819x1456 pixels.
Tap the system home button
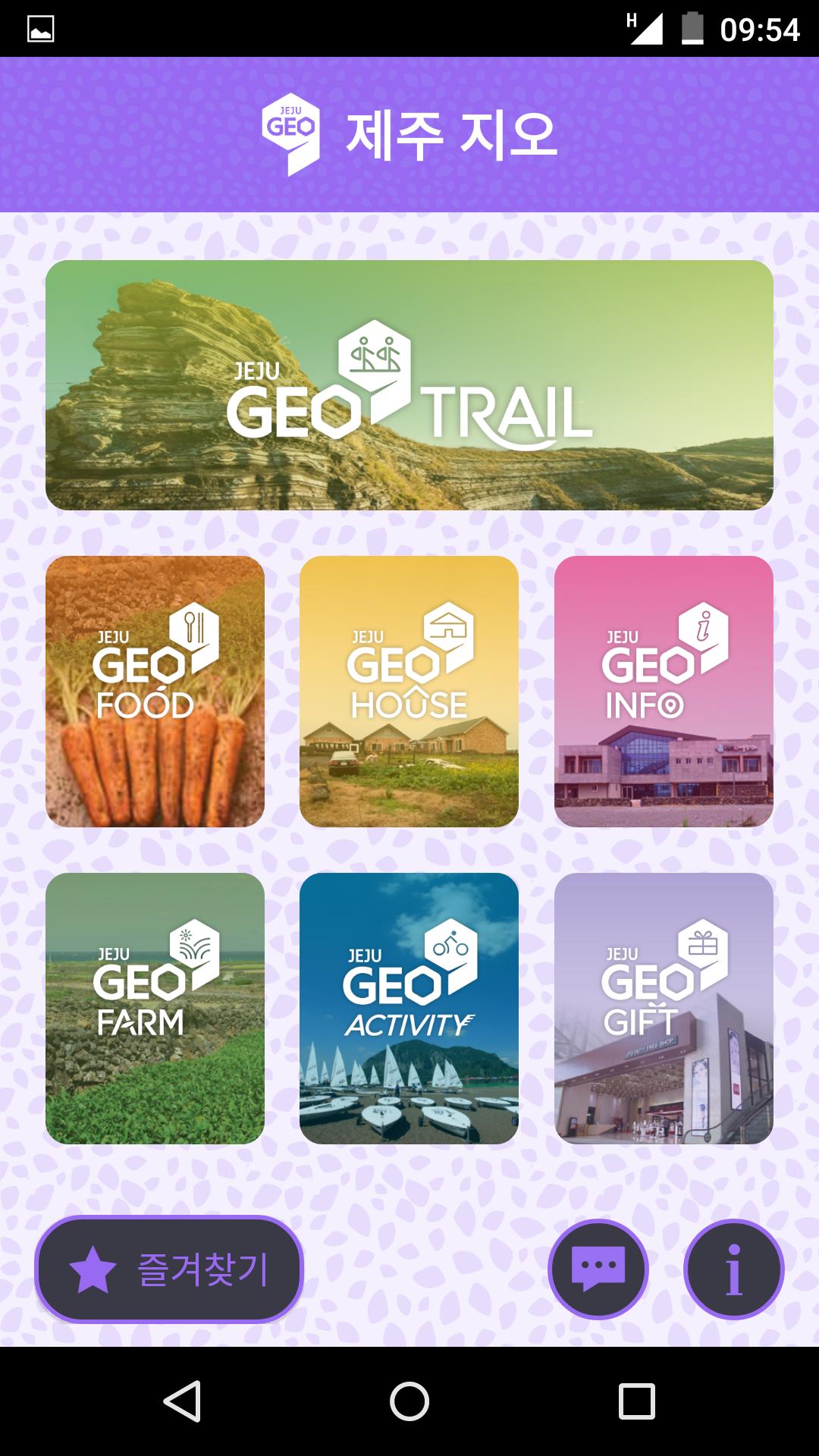pos(409,1401)
